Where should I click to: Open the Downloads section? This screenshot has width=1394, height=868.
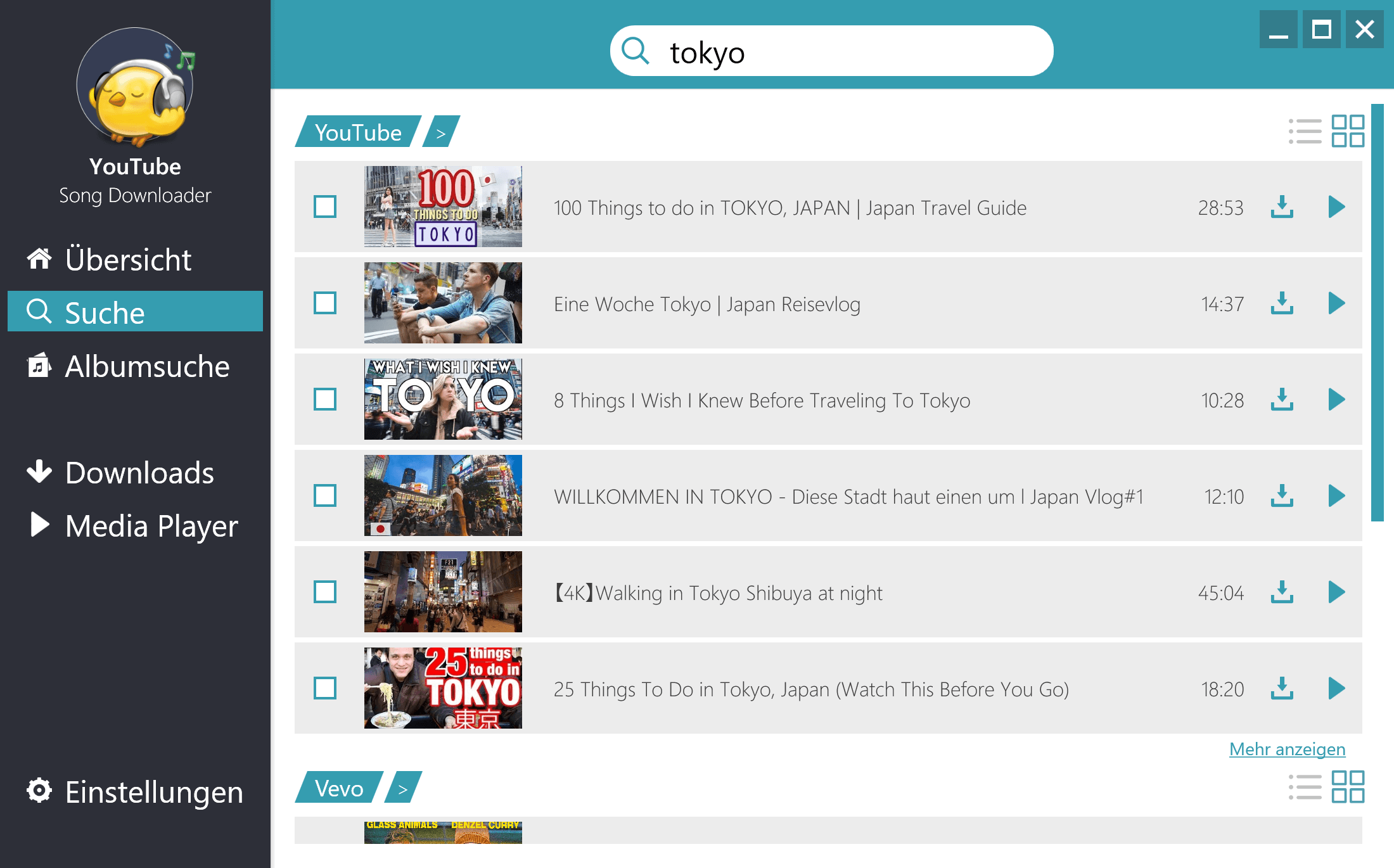[x=139, y=473]
